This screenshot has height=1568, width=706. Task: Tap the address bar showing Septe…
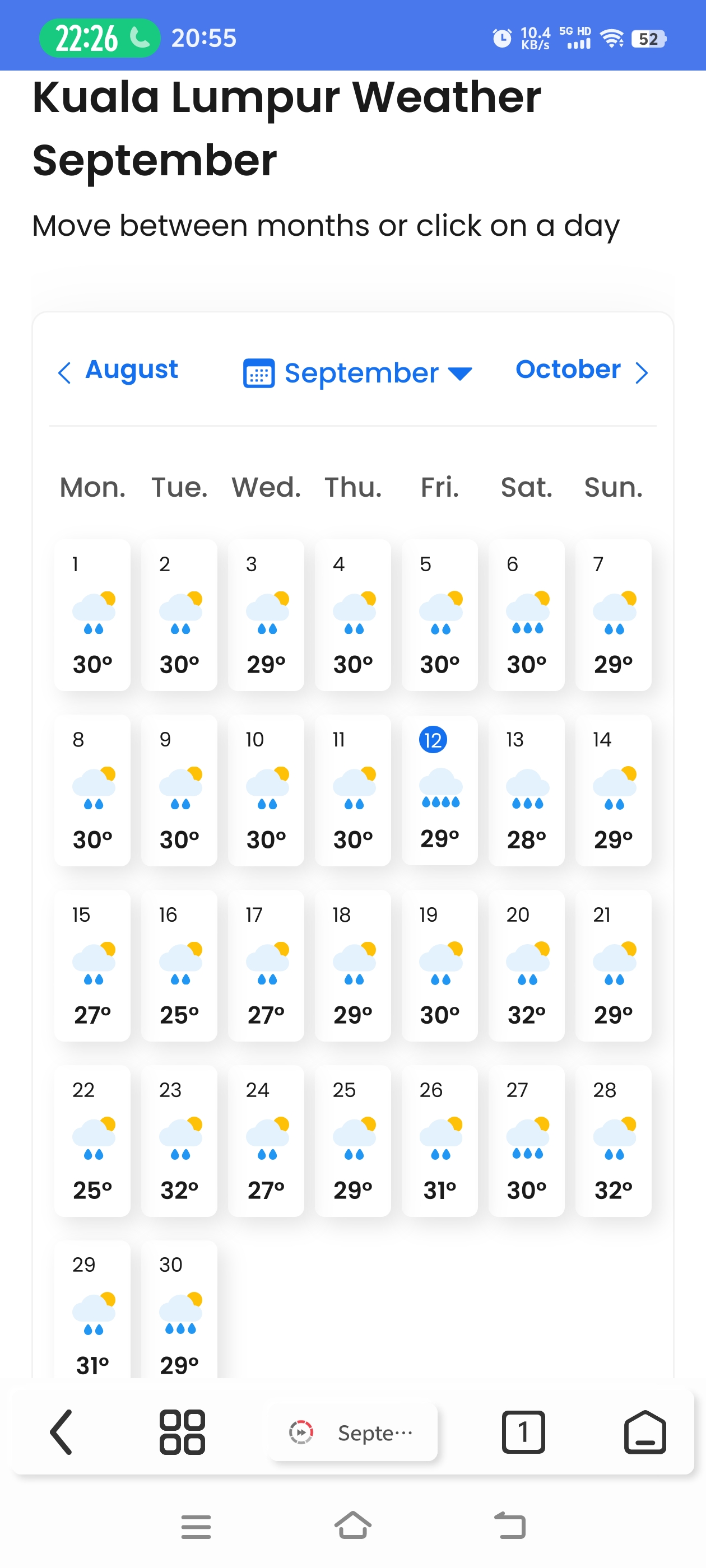[354, 1432]
